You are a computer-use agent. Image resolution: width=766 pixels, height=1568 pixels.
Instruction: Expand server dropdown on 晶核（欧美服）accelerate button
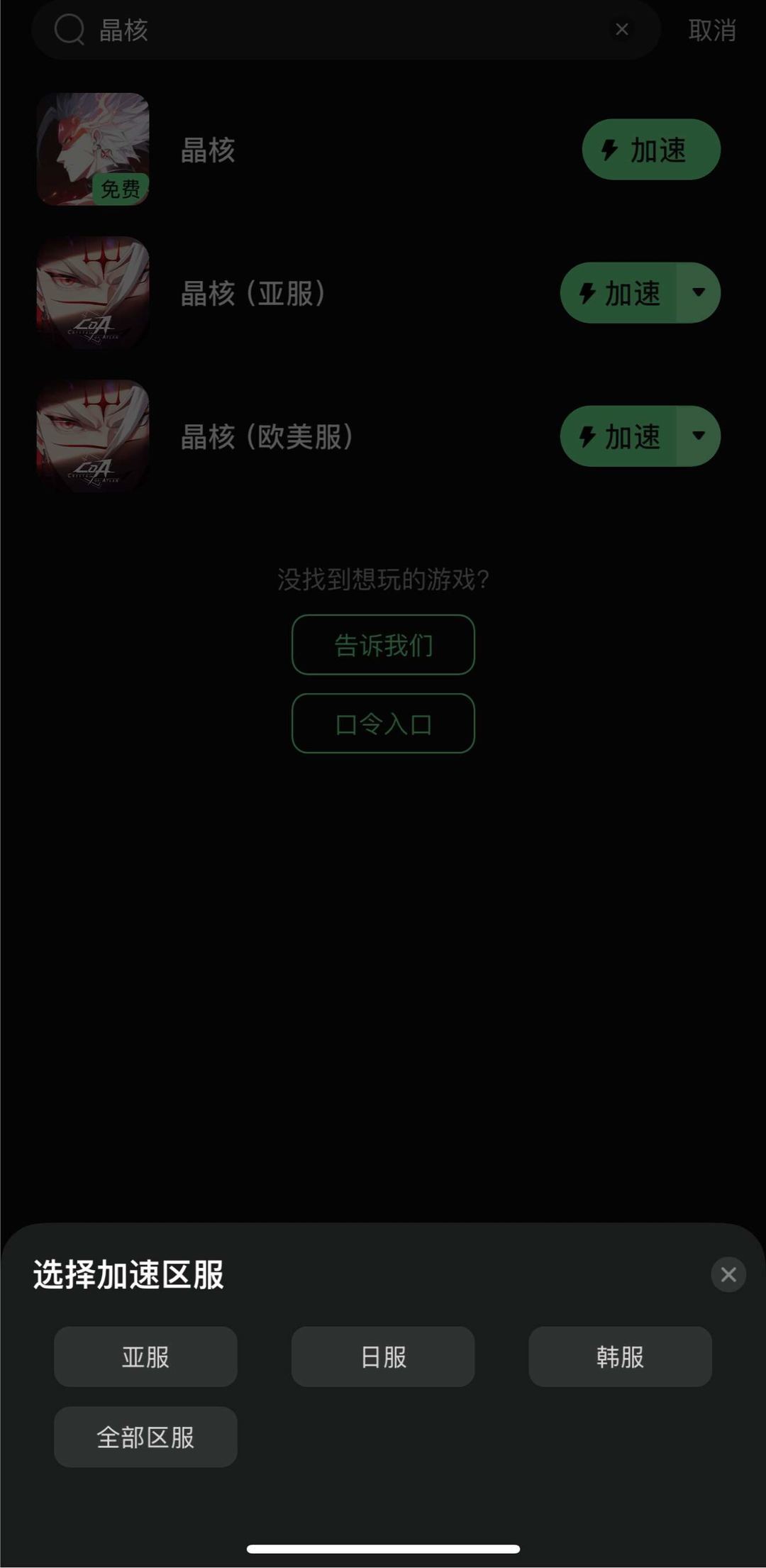tap(698, 436)
